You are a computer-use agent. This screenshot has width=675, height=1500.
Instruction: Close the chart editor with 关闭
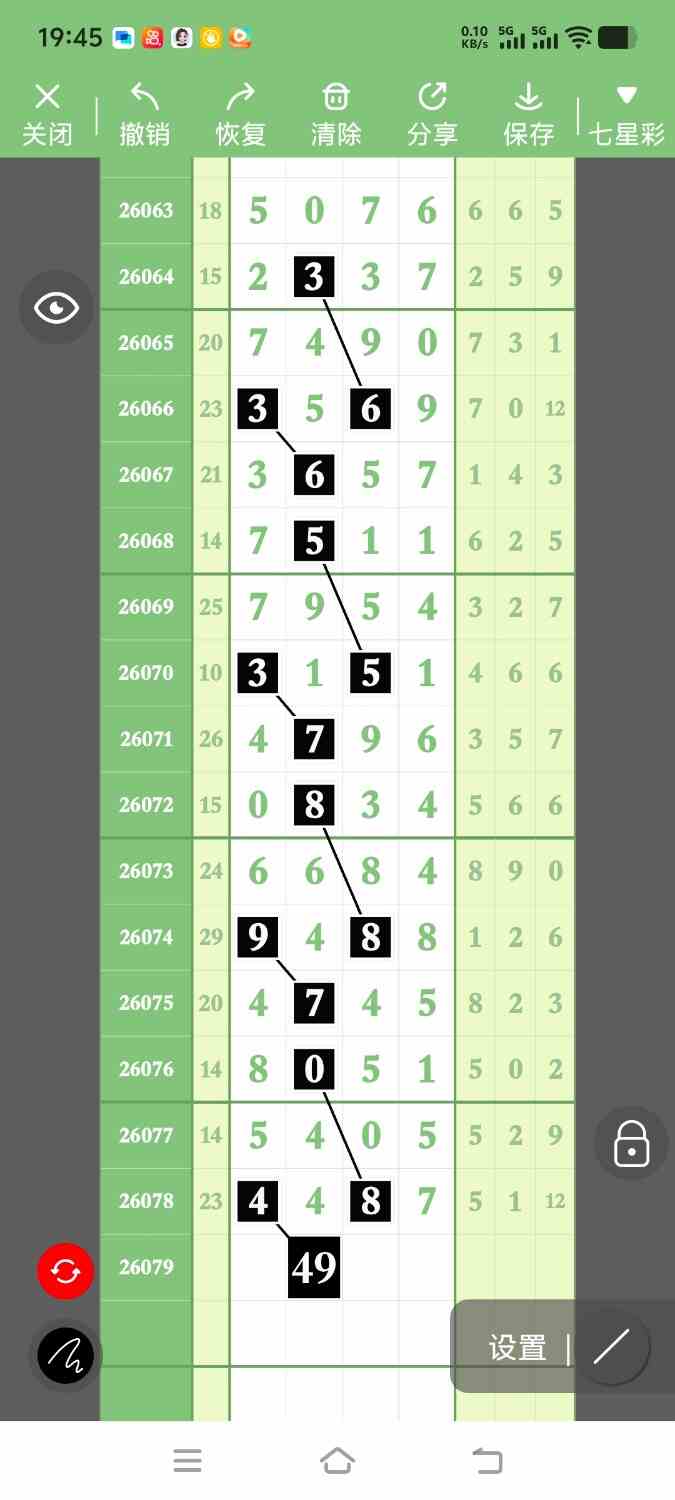pyautogui.click(x=47, y=114)
